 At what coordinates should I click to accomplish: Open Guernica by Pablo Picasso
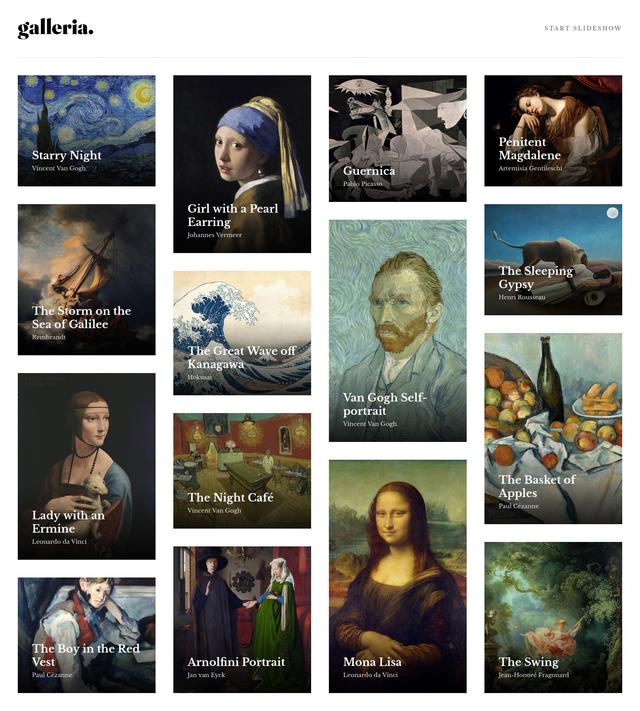397,138
